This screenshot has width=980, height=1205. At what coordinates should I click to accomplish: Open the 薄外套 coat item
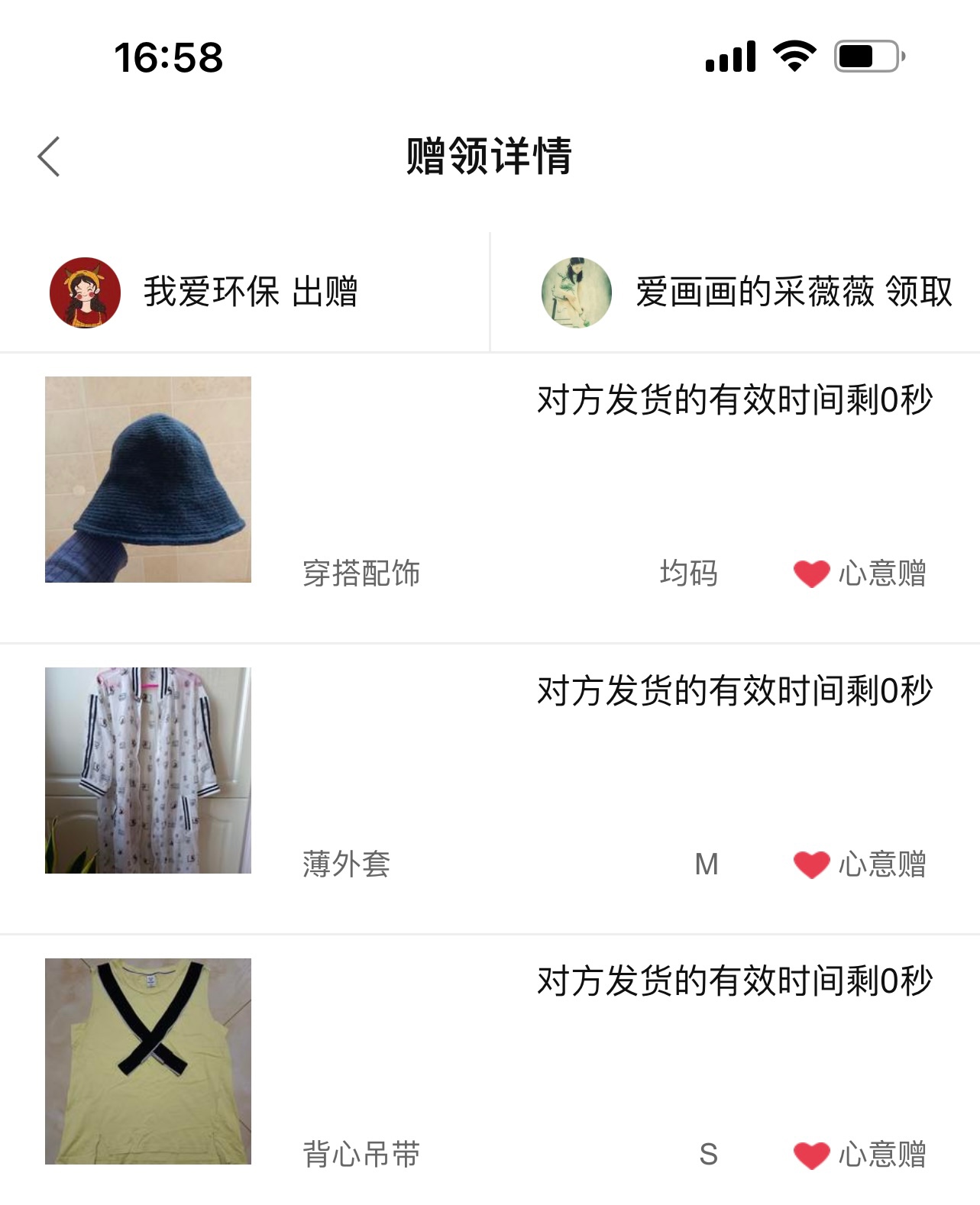coord(148,770)
